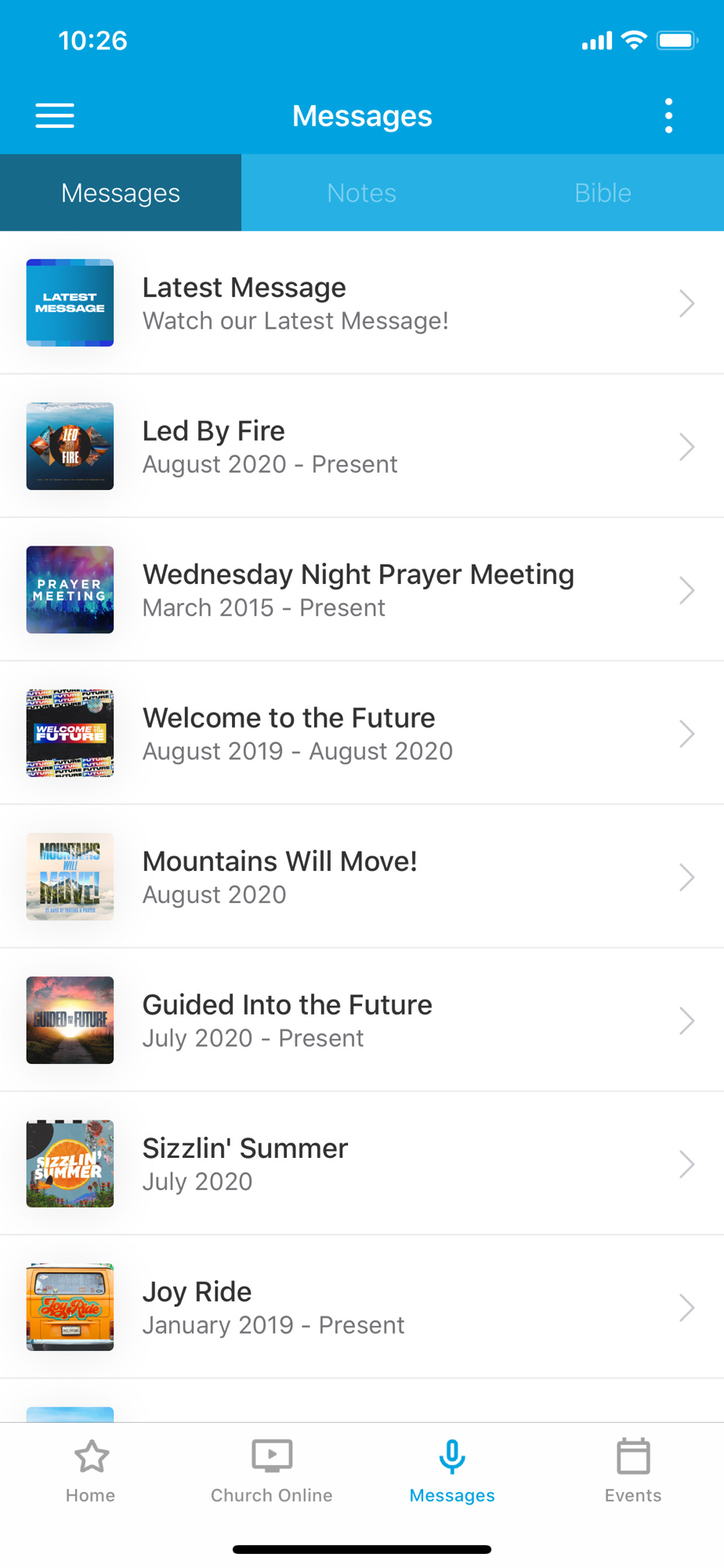Open the Latest Message row
Viewport: 724px width, 1568px height.
361,303
